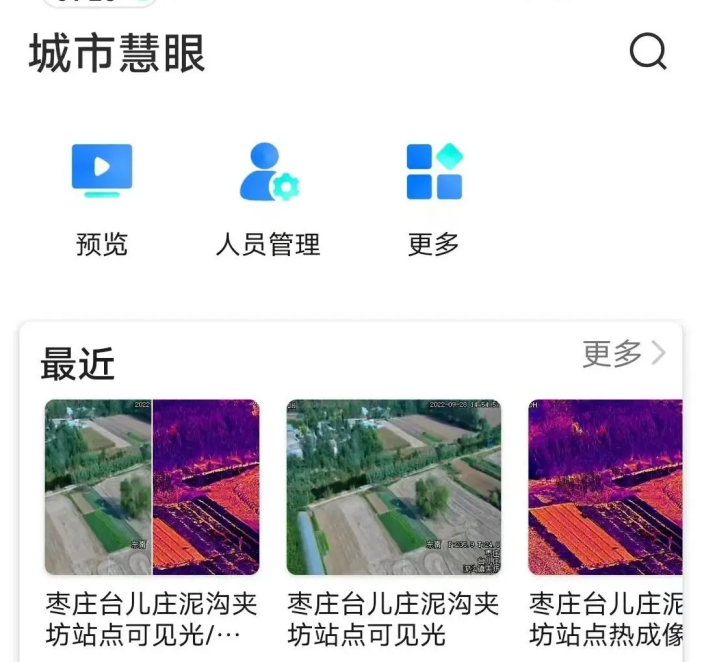Open the search magnifier icon
Image resolution: width=702 pixels, height=662 pixels.
pos(648,51)
